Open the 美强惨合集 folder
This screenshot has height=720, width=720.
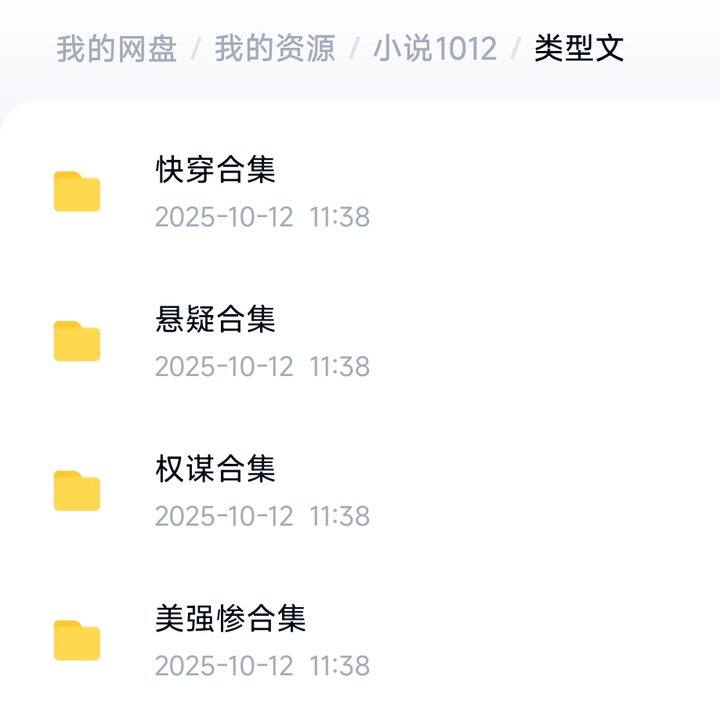coord(230,619)
